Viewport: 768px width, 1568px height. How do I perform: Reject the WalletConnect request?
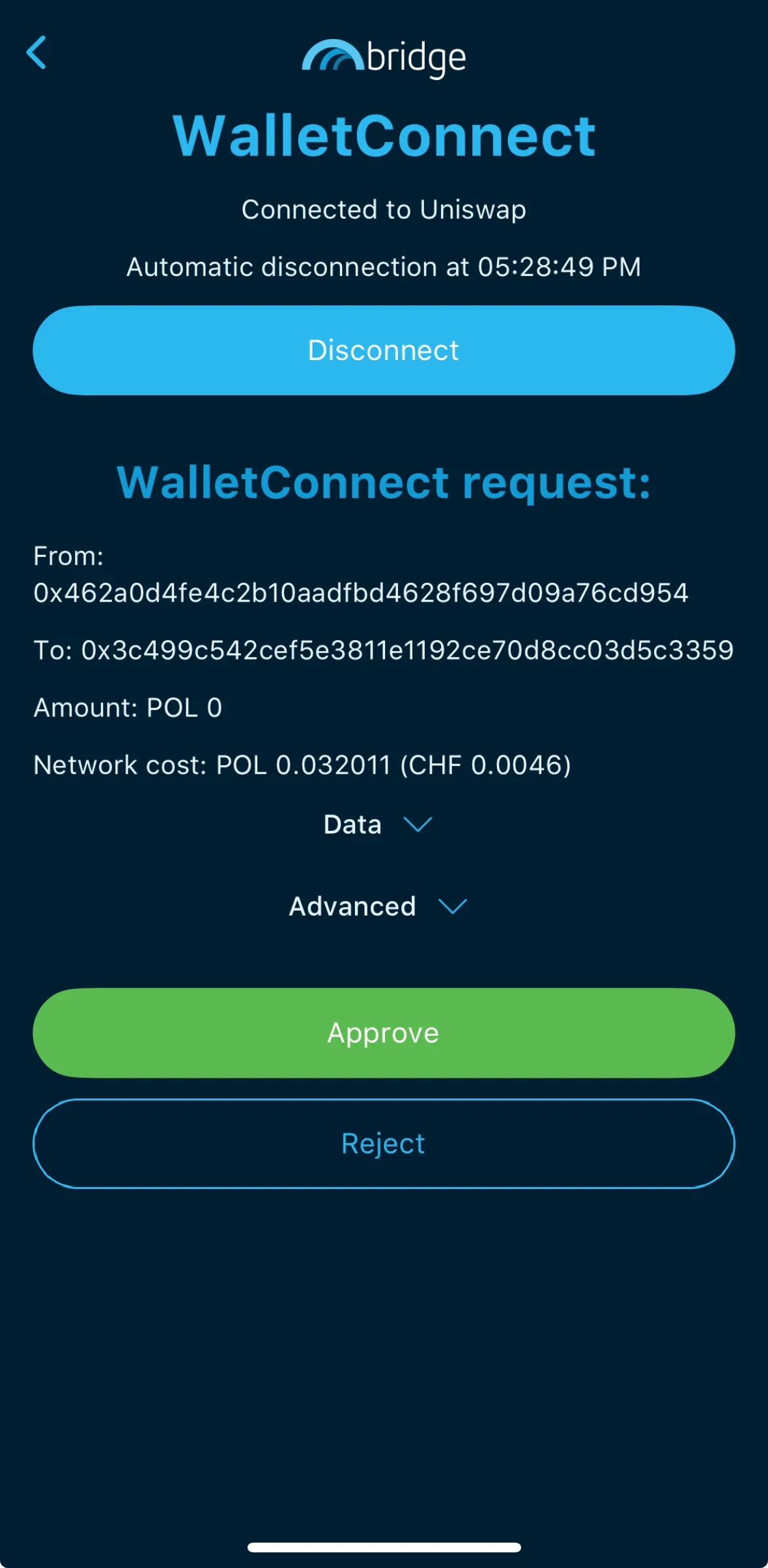point(384,1143)
